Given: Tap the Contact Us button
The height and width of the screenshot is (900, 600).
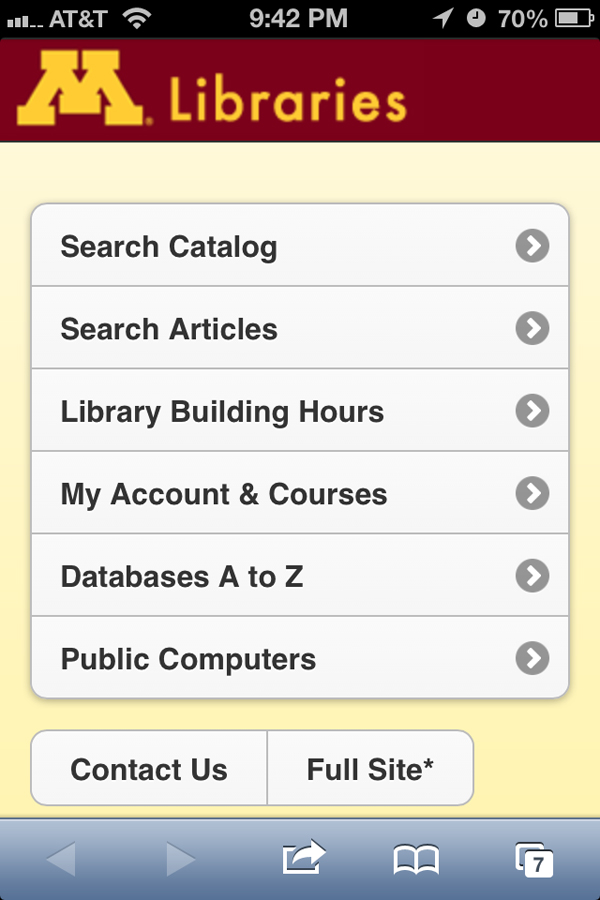Looking at the screenshot, I should coord(149,769).
